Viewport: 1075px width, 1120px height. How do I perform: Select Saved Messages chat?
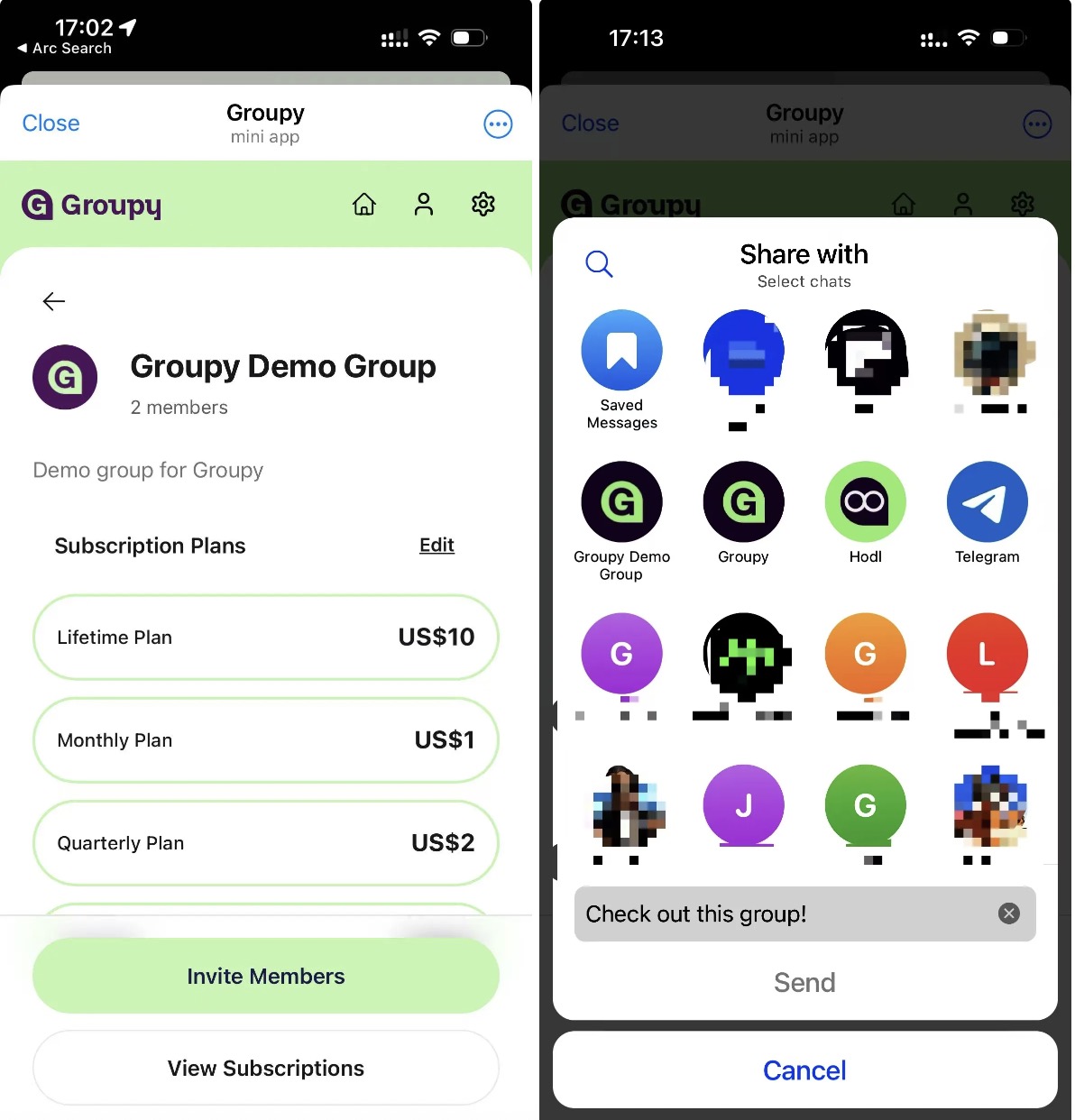point(621,352)
